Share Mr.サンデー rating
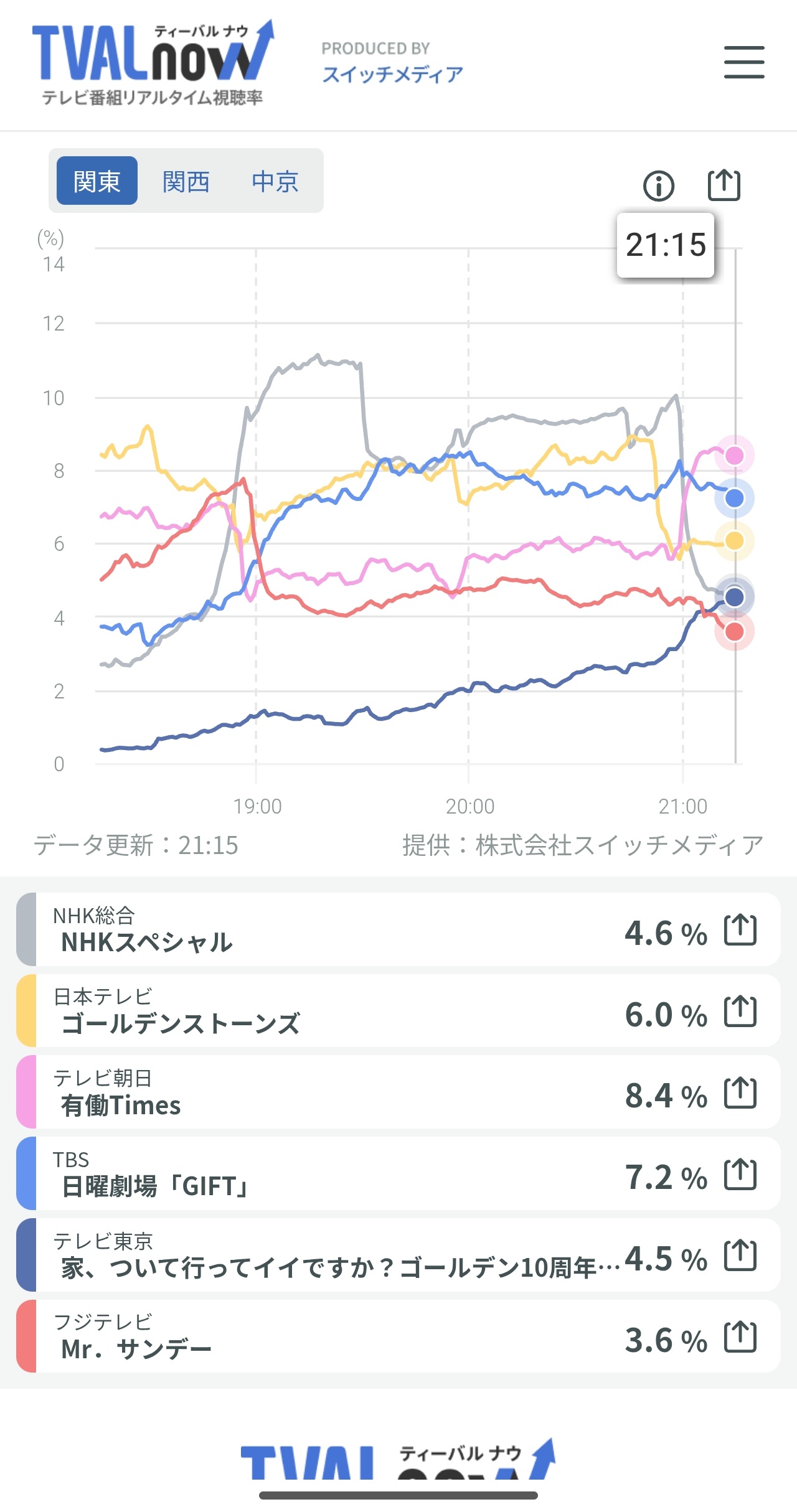This screenshot has width=797, height=1512. coord(740,1337)
